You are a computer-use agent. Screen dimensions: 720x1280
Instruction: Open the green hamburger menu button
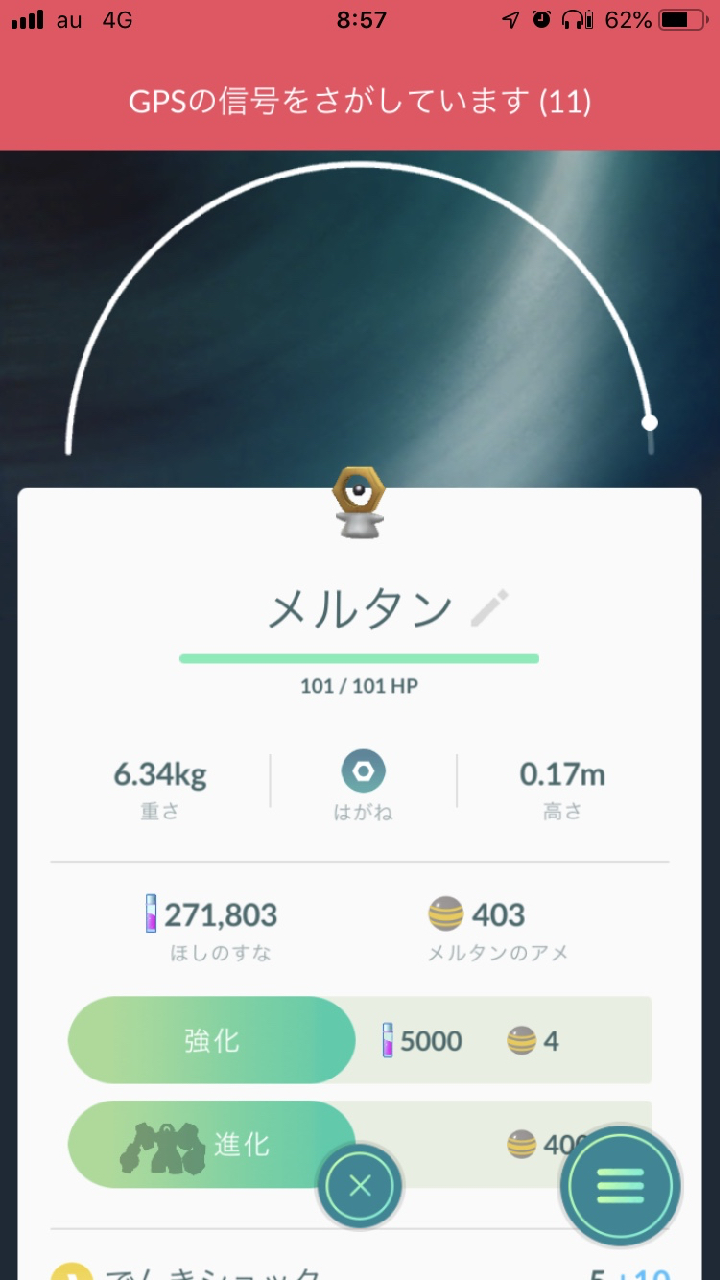pos(620,1186)
